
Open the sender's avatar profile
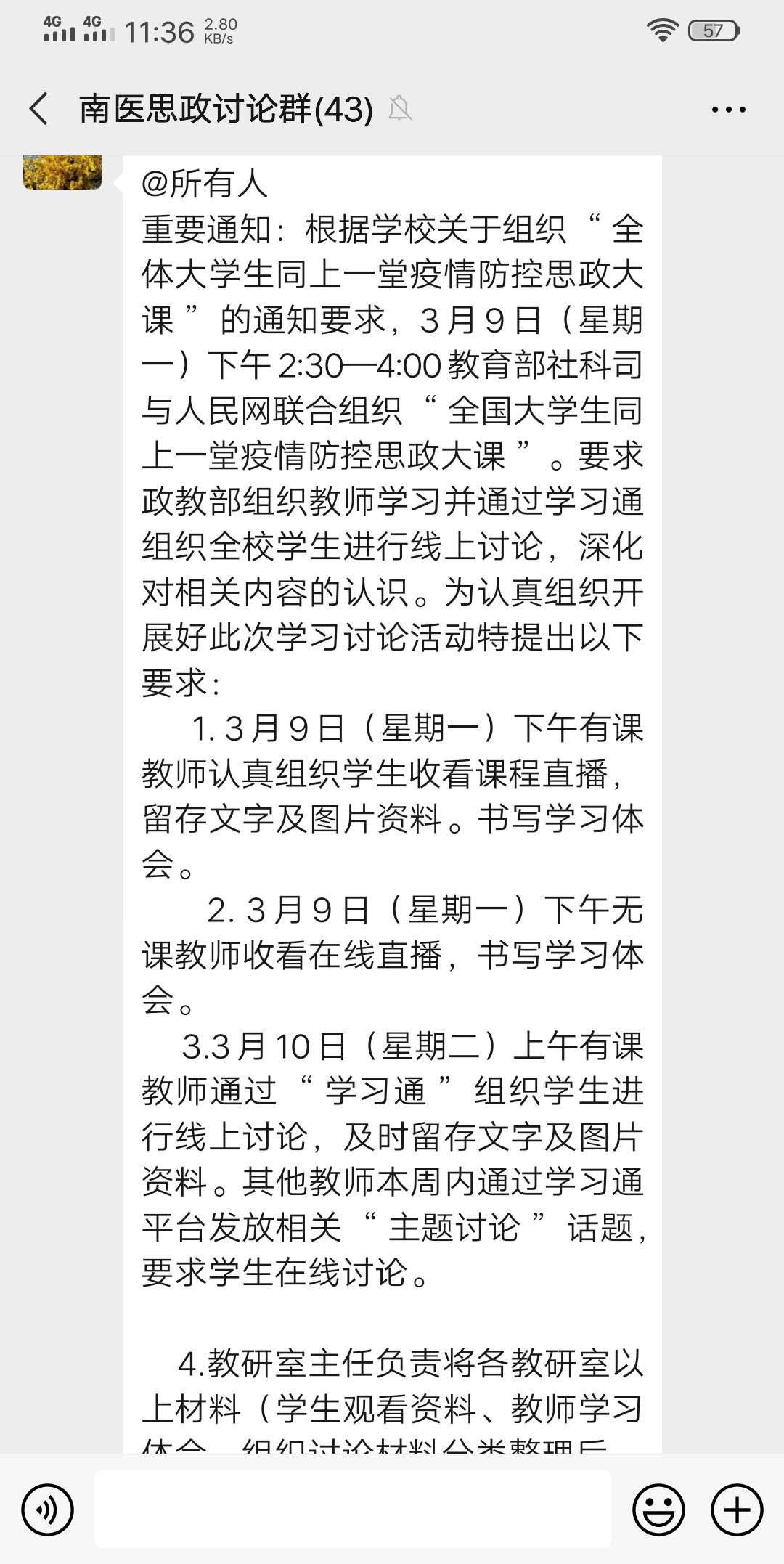(x=62, y=172)
